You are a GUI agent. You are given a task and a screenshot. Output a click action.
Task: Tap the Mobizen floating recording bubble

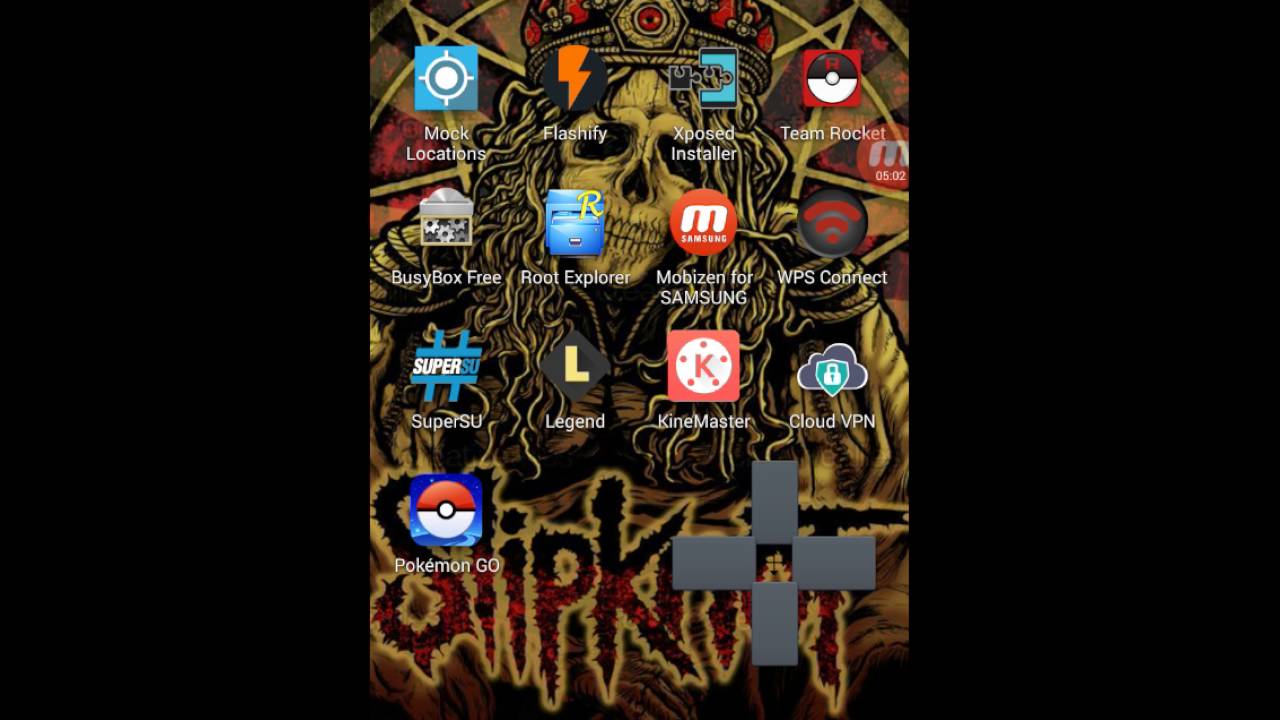tap(886, 156)
